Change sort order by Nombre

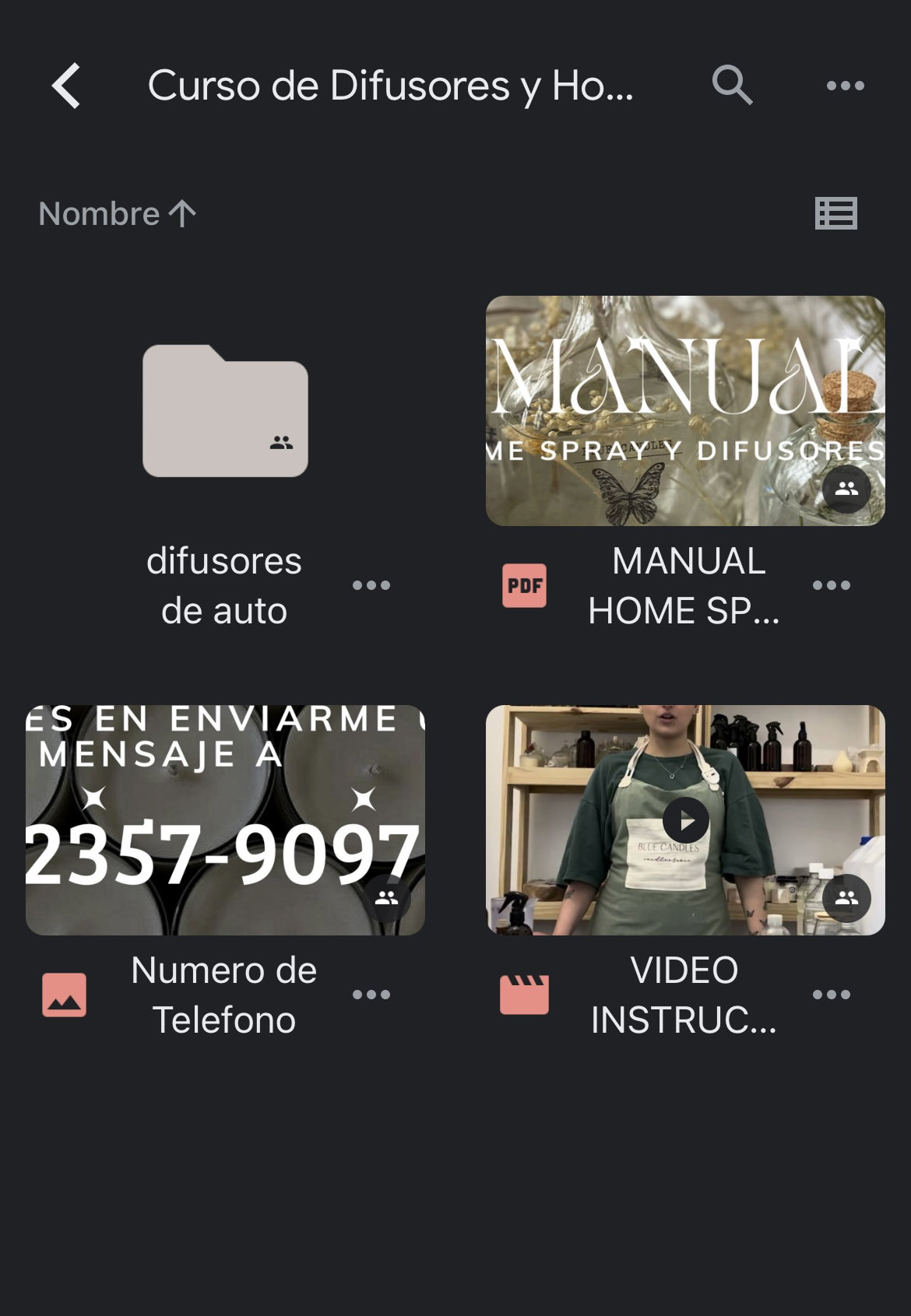pyautogui.click(x=117, y=214)
